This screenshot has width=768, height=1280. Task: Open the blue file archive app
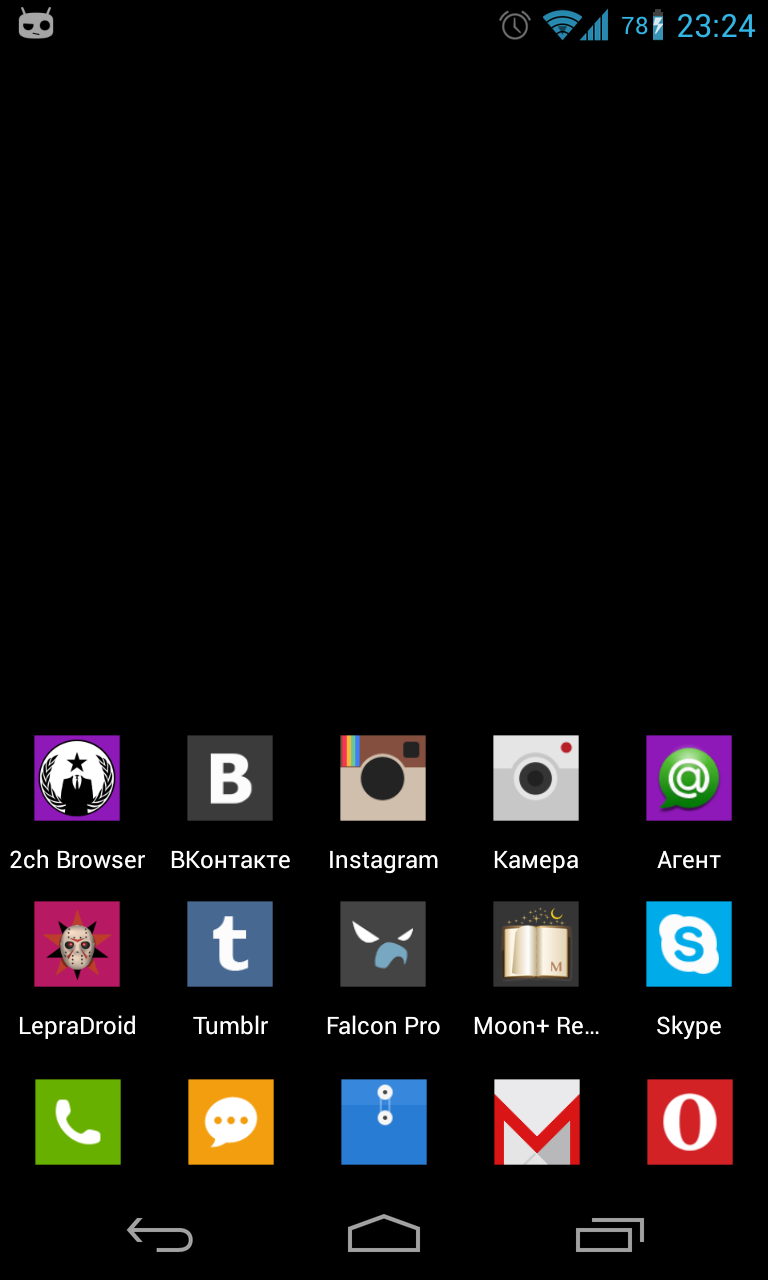click(x=384, y=1122)
